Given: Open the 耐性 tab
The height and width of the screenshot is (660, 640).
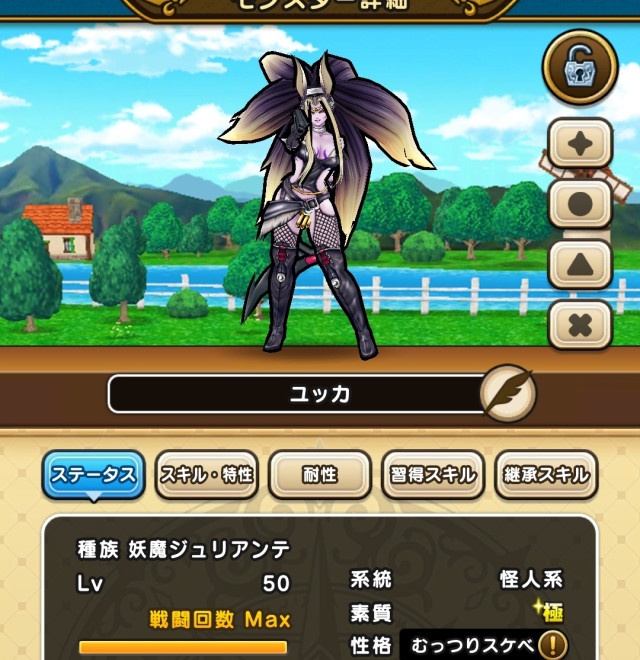Looking at the screenshot, I should pyautogui.click(x=319, y=475).
